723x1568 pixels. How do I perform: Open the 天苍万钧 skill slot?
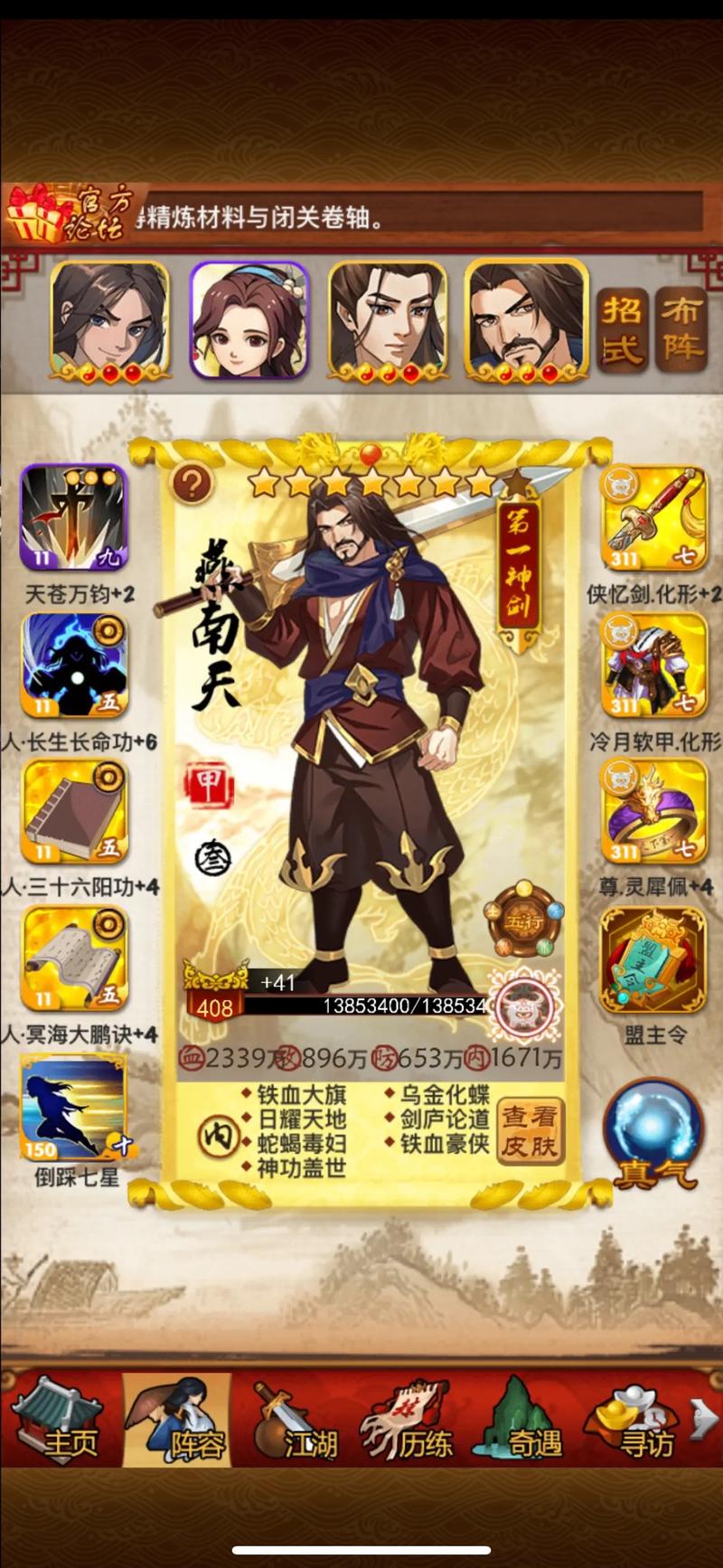[x=74, y=517]
